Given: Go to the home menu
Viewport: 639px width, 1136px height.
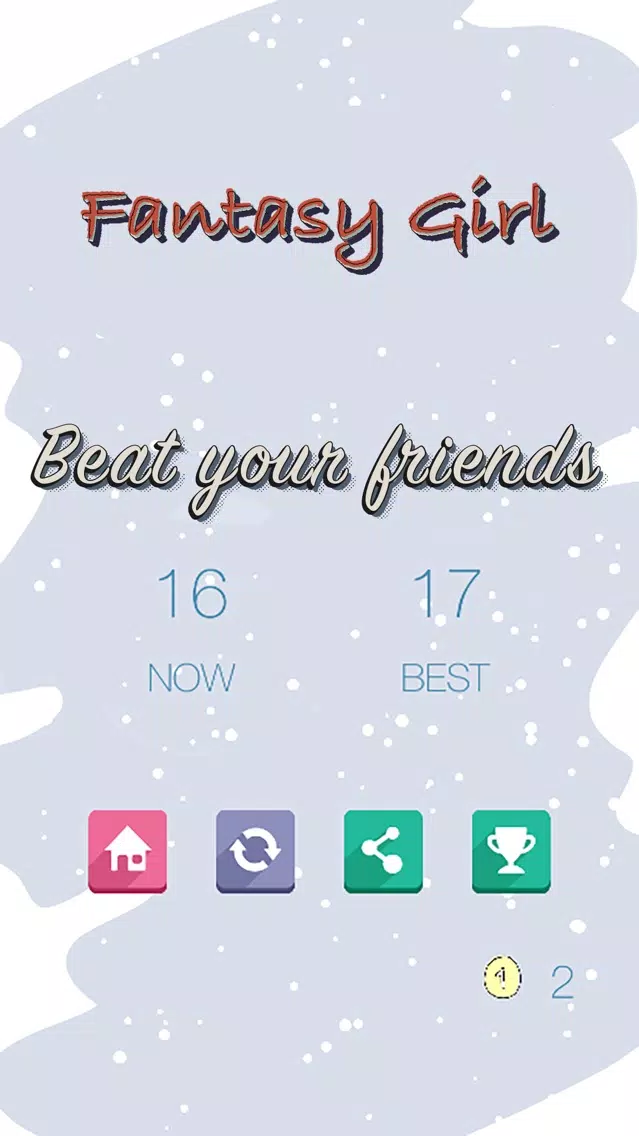Looking at the screenshot, I should pyautogui.click(x=128, y=851).
